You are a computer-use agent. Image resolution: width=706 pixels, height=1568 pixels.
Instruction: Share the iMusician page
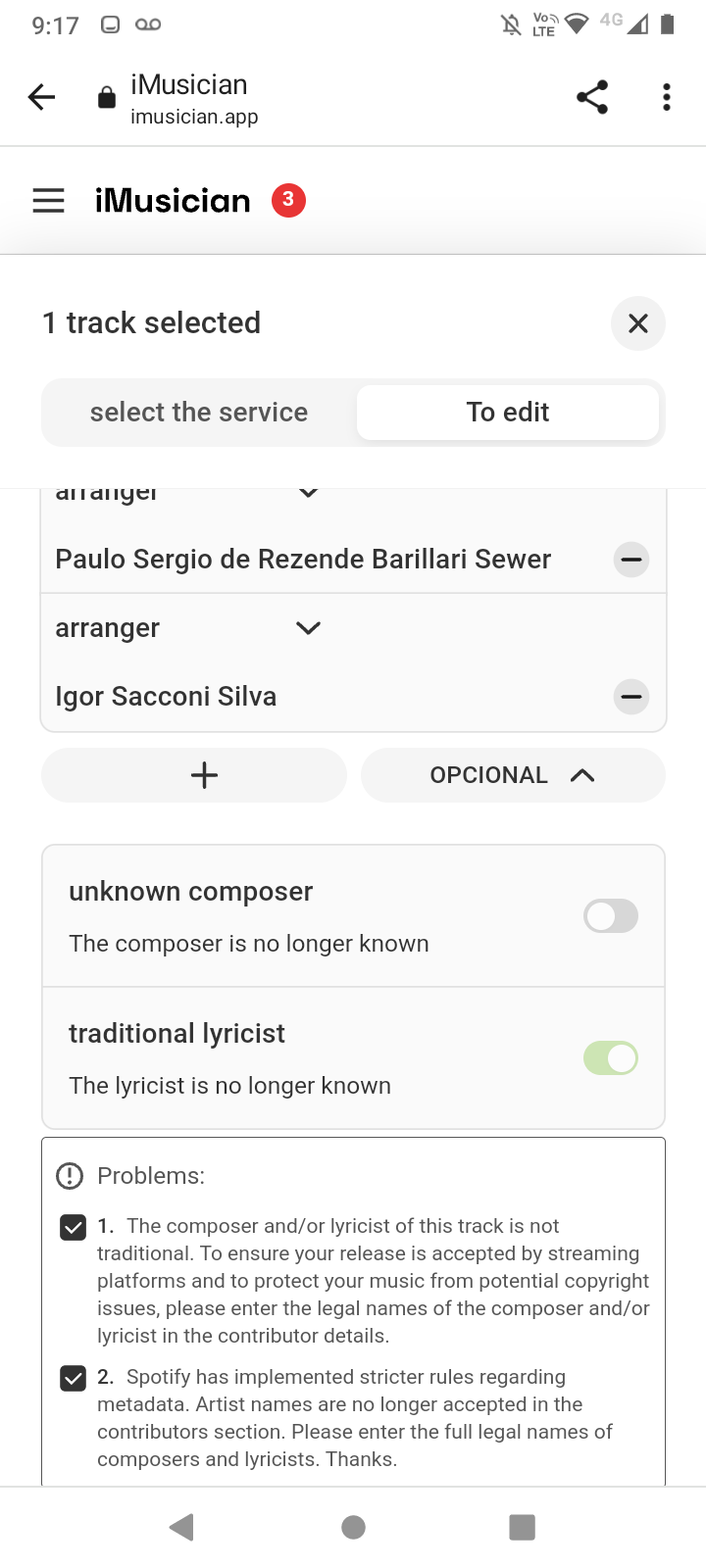[x=592, y=97]
